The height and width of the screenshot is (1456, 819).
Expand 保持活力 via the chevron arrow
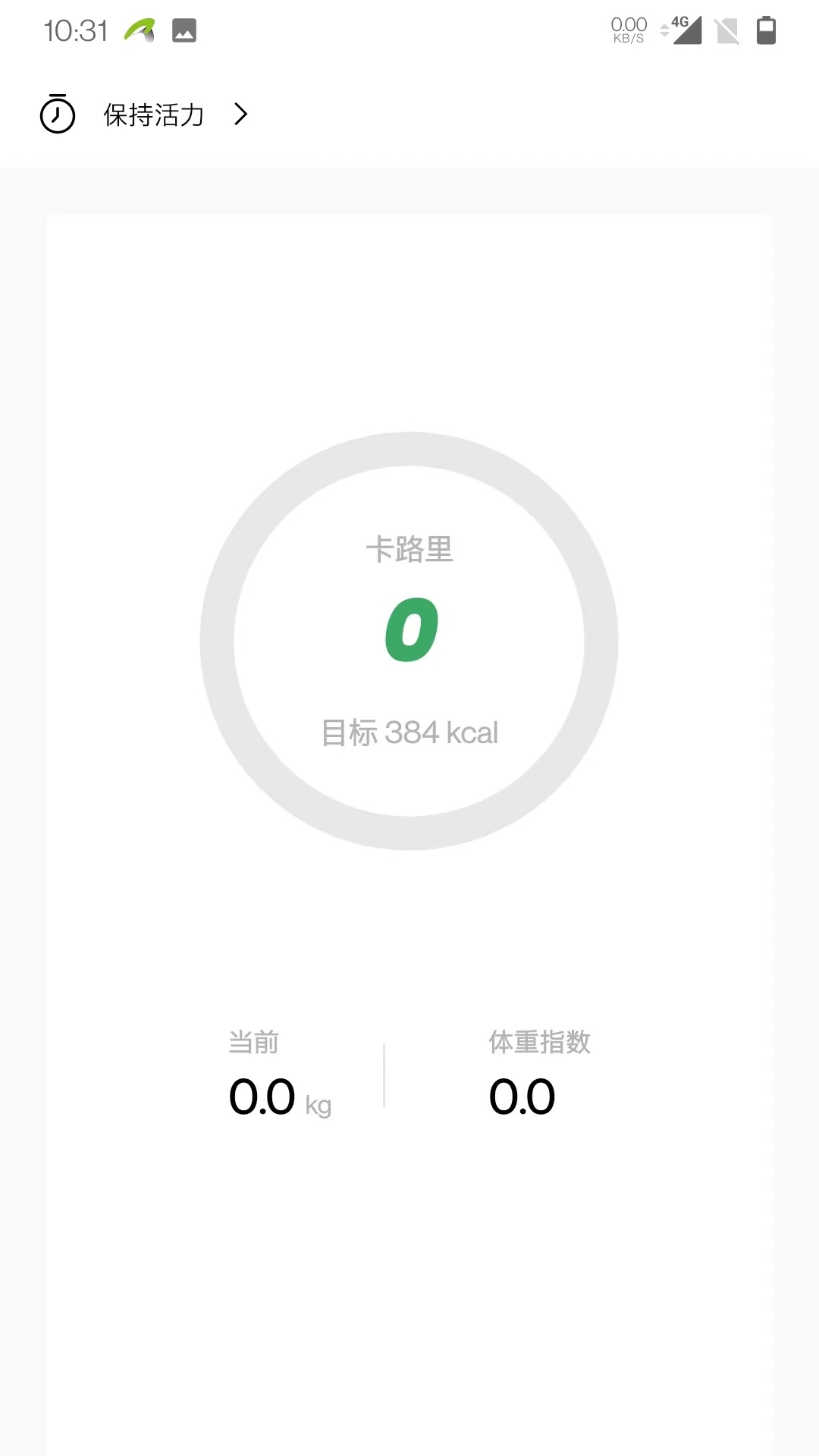coord(240,114)
